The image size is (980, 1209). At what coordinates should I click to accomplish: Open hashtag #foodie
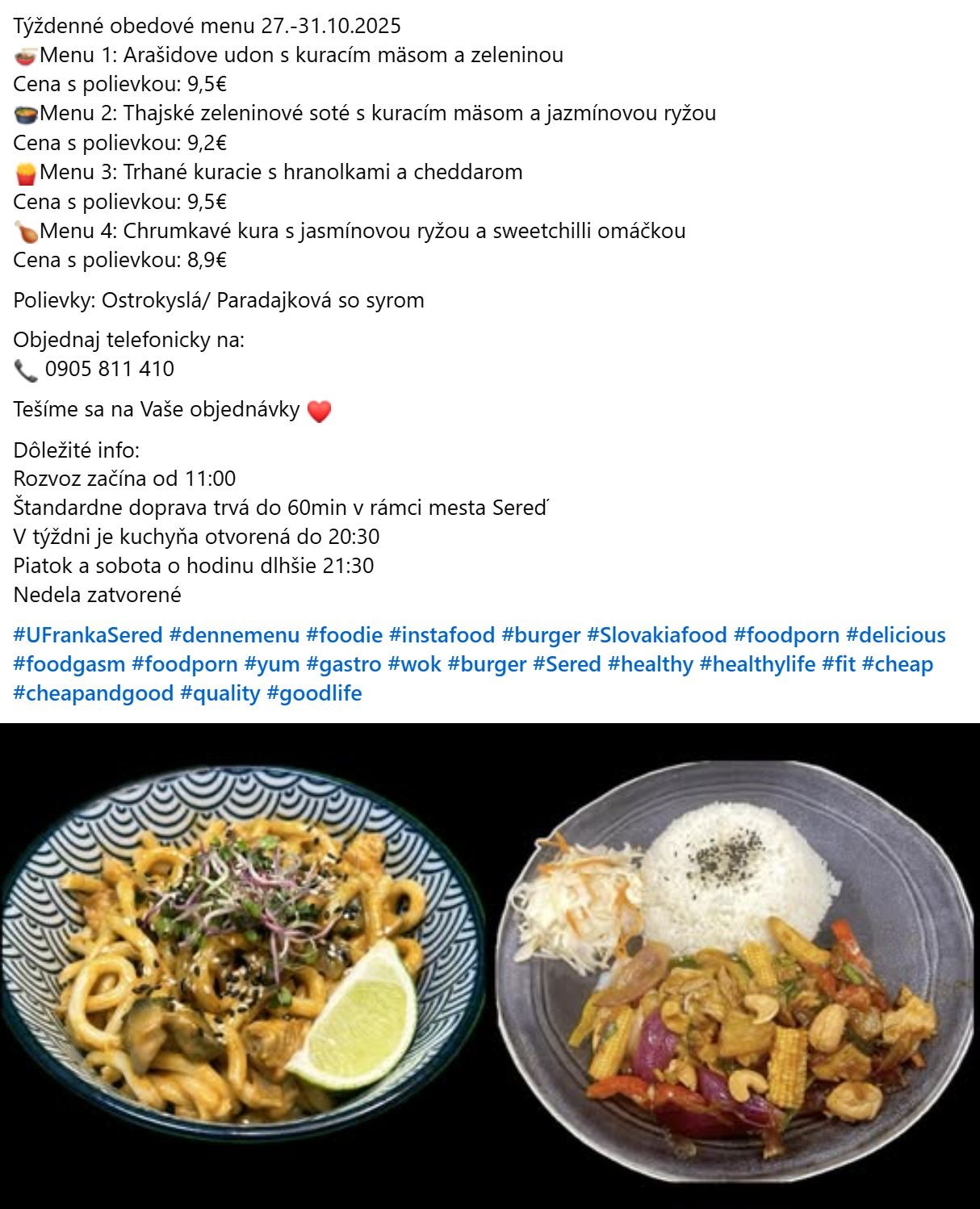[344, 635]
